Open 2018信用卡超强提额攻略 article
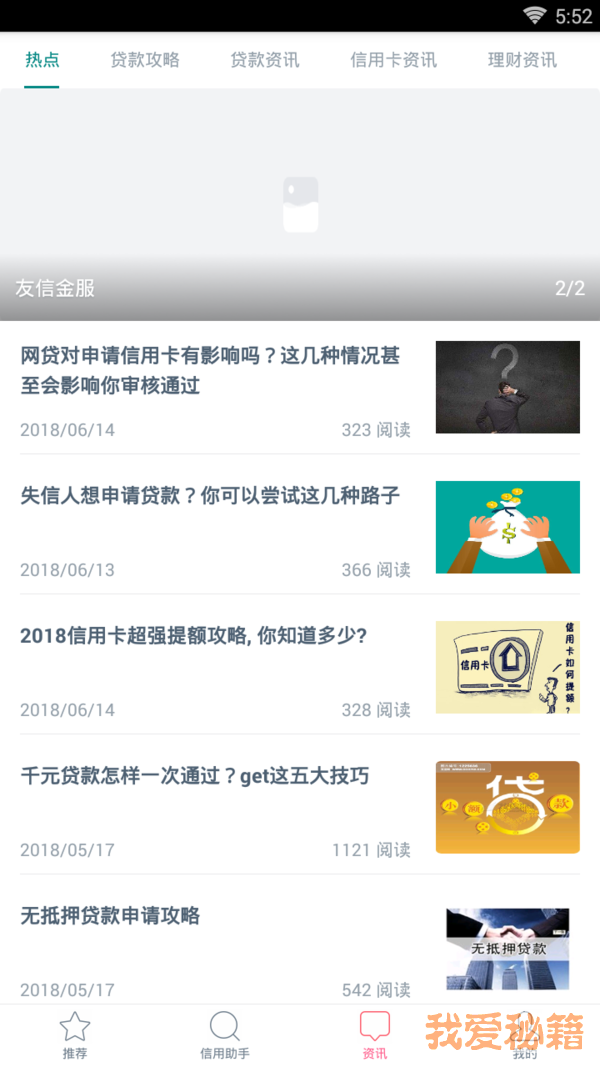The width and height of the screenshot is (600, 1067). (194, 636)
